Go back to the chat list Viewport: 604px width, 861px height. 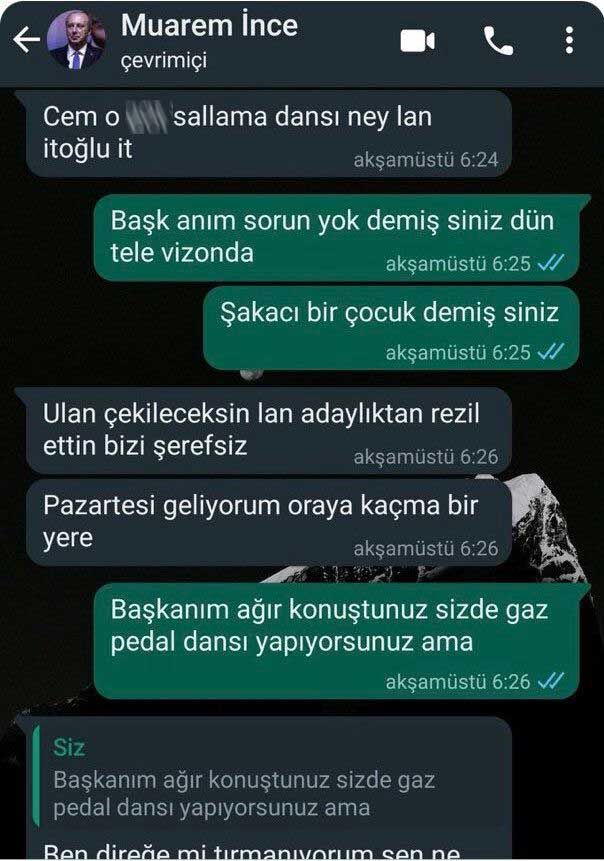tap(26, 40)
